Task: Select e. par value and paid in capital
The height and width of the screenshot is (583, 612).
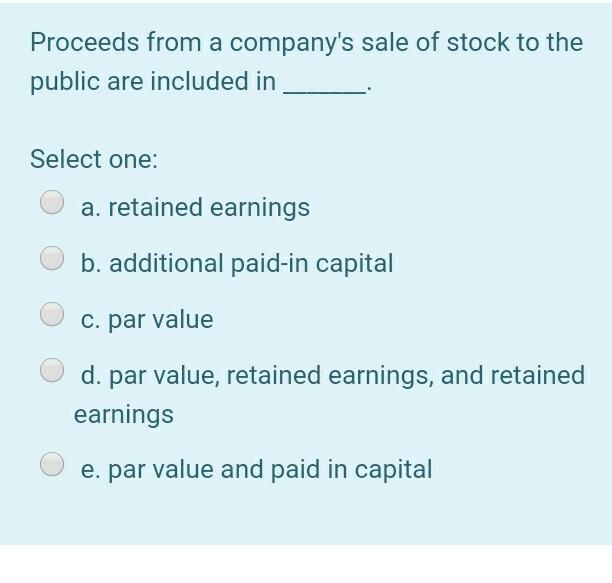Action: (53, 465)
